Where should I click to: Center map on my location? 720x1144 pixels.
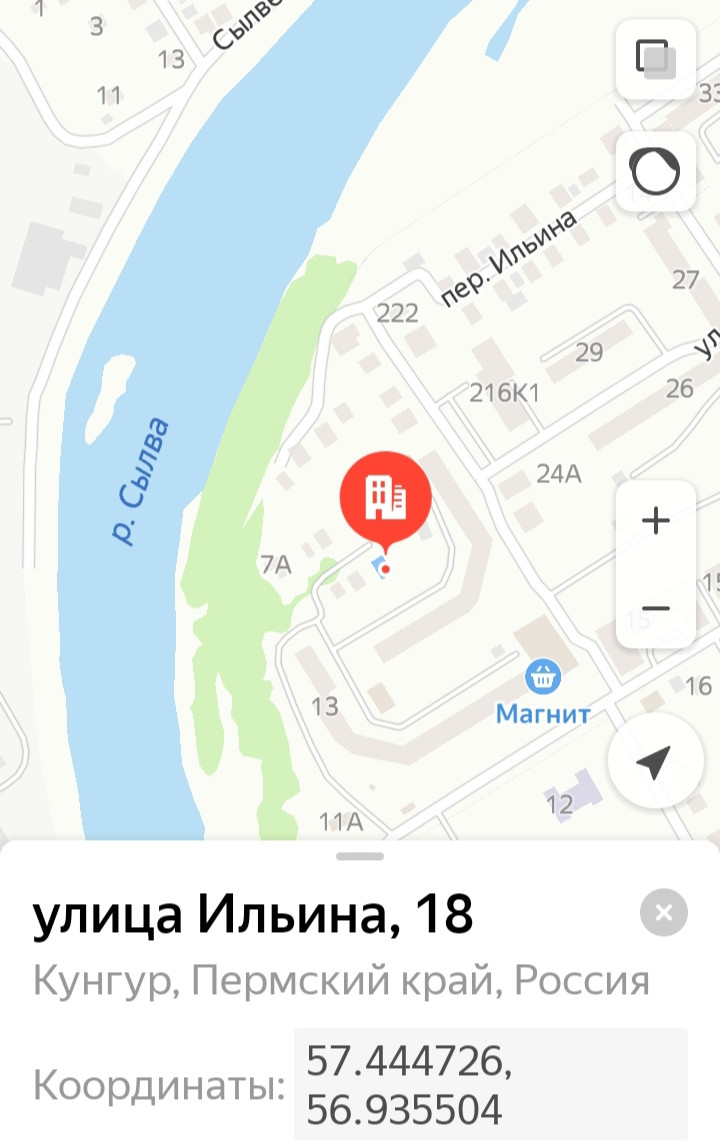[654, 763]
